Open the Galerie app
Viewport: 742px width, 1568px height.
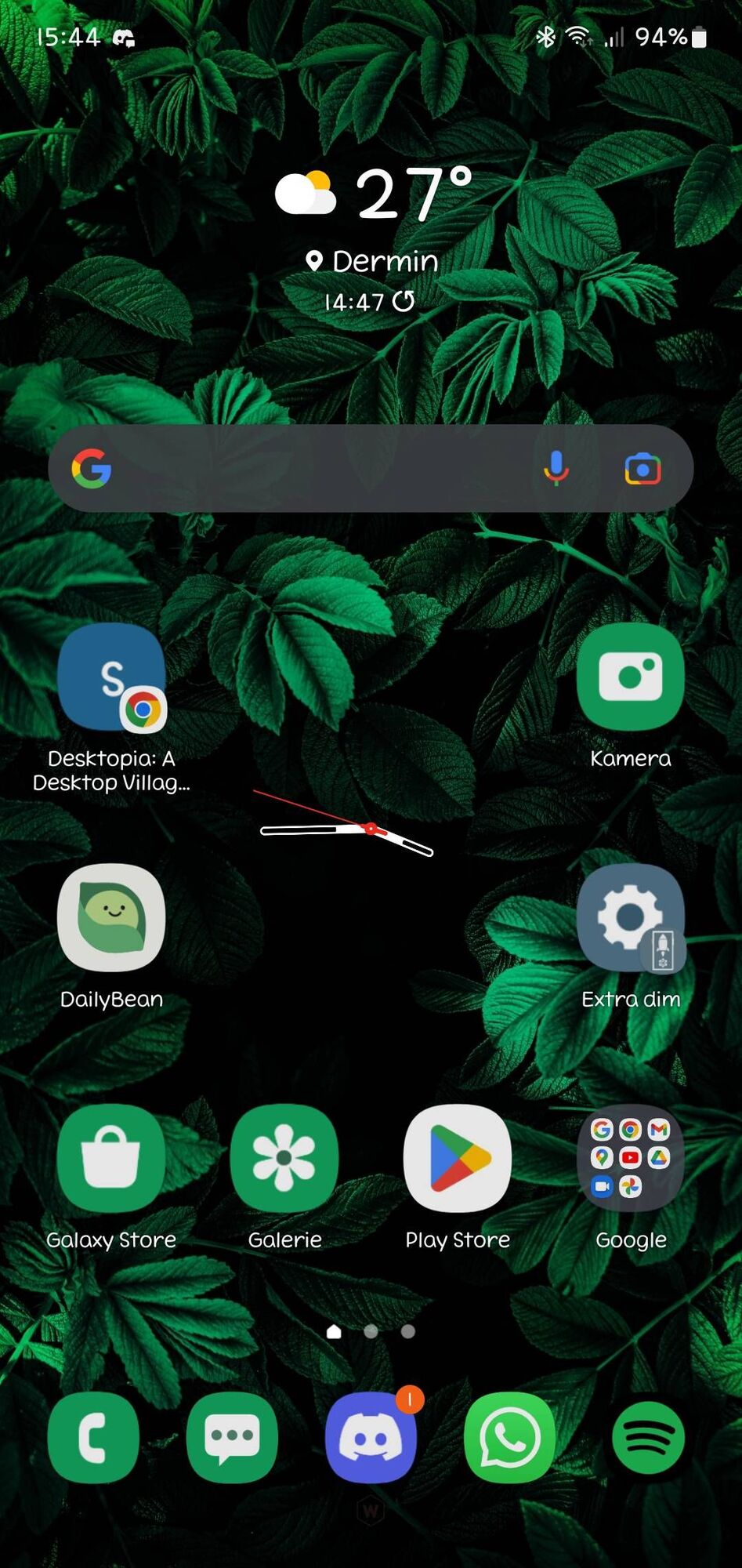point(284,1158)
